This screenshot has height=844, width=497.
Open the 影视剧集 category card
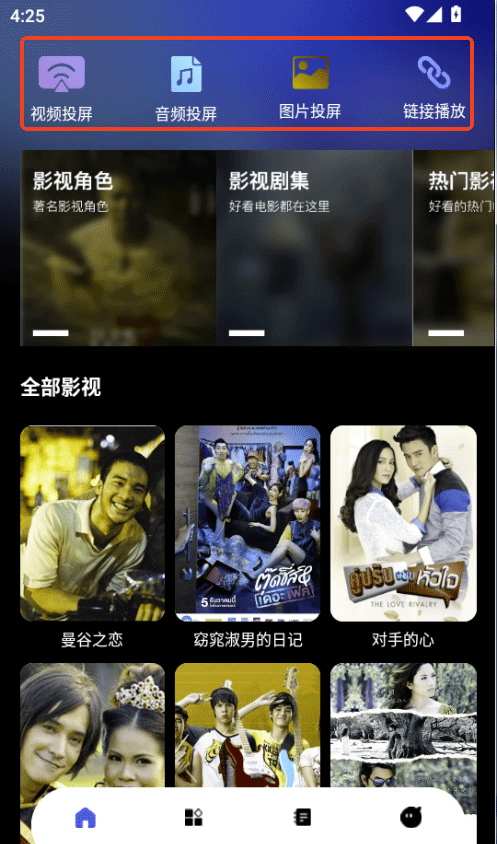click(314, 248)
